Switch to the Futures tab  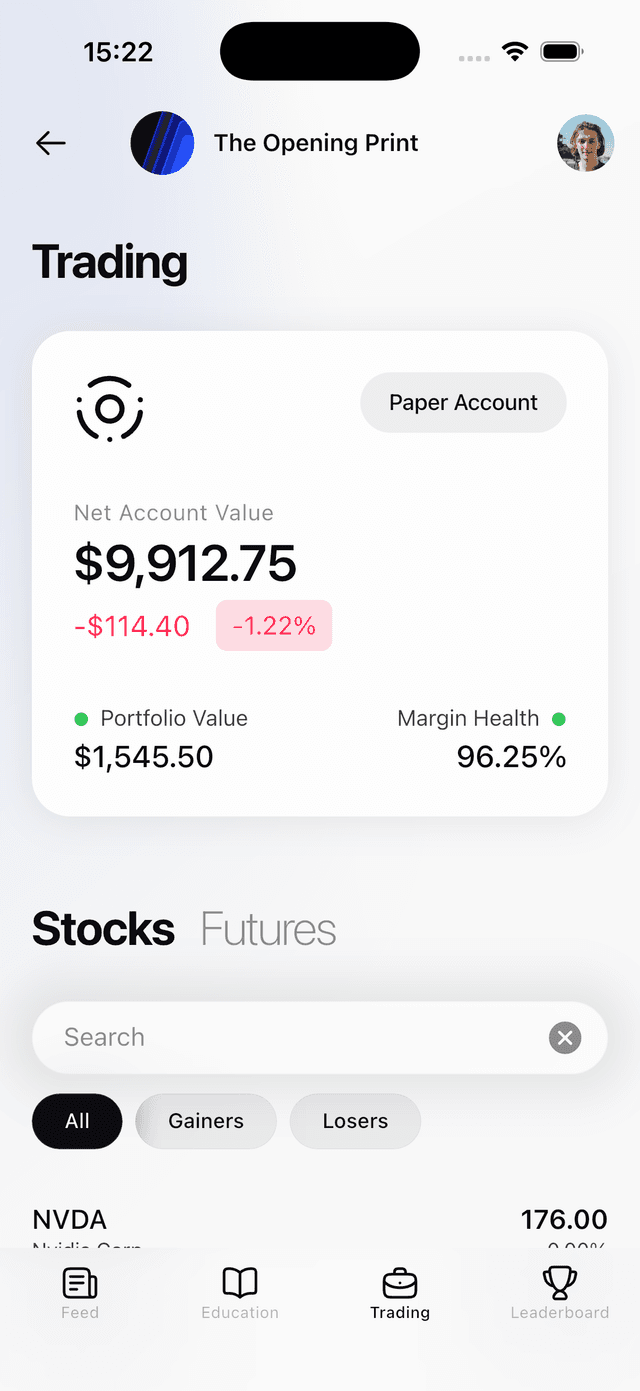click(268, 929)
